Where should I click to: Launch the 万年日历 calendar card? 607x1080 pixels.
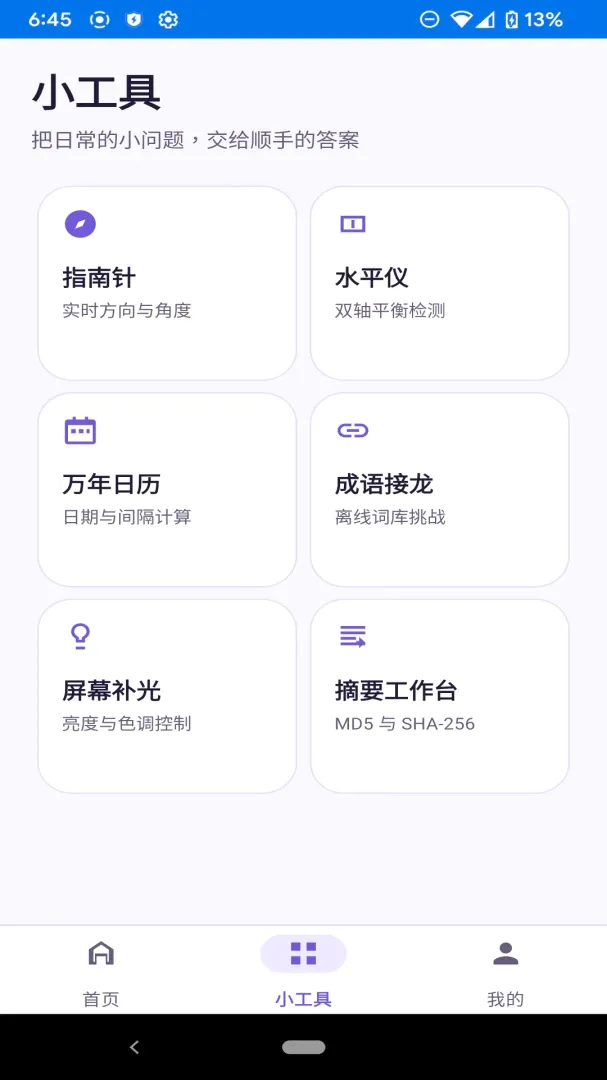click(167, 490)
